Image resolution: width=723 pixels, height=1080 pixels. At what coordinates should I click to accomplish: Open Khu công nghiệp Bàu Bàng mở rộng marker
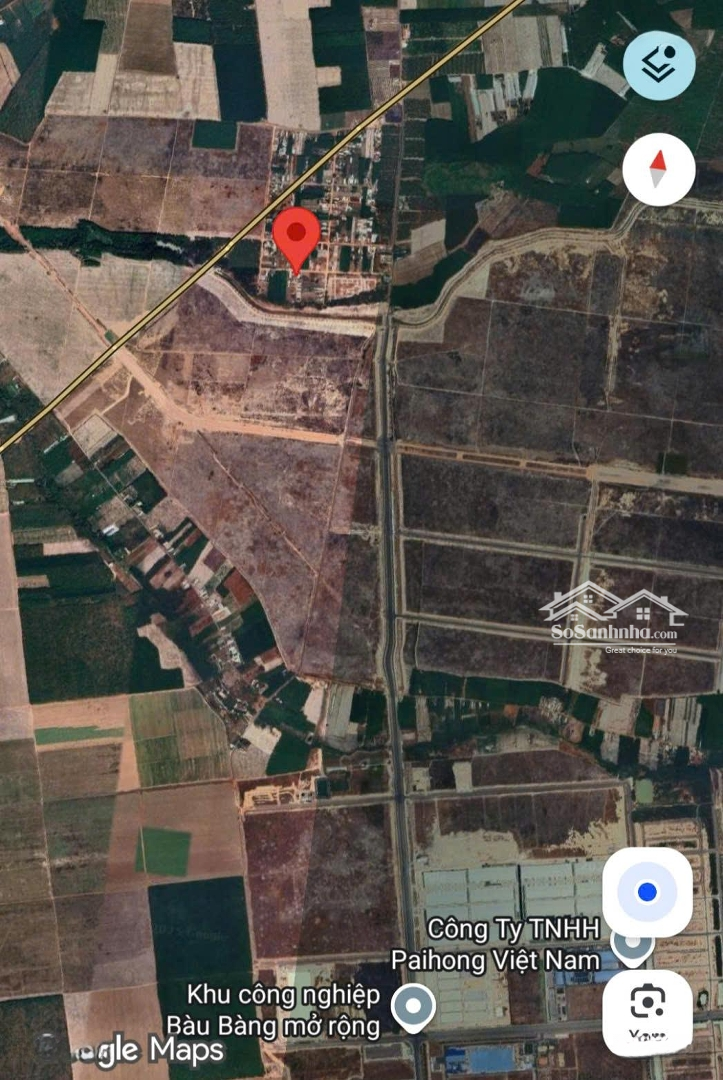coord(413,1007)
